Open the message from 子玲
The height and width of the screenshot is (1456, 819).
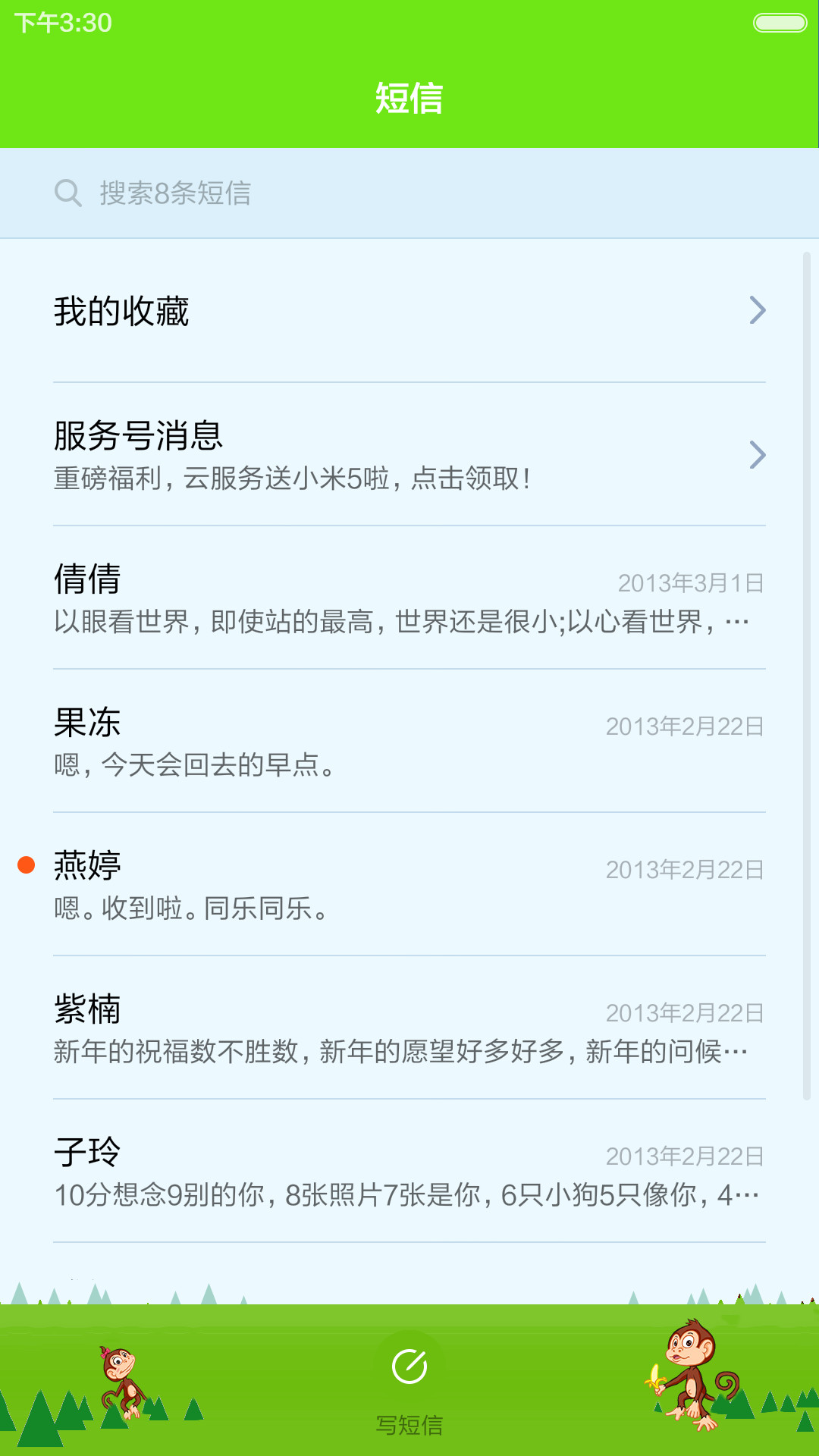409,1171
